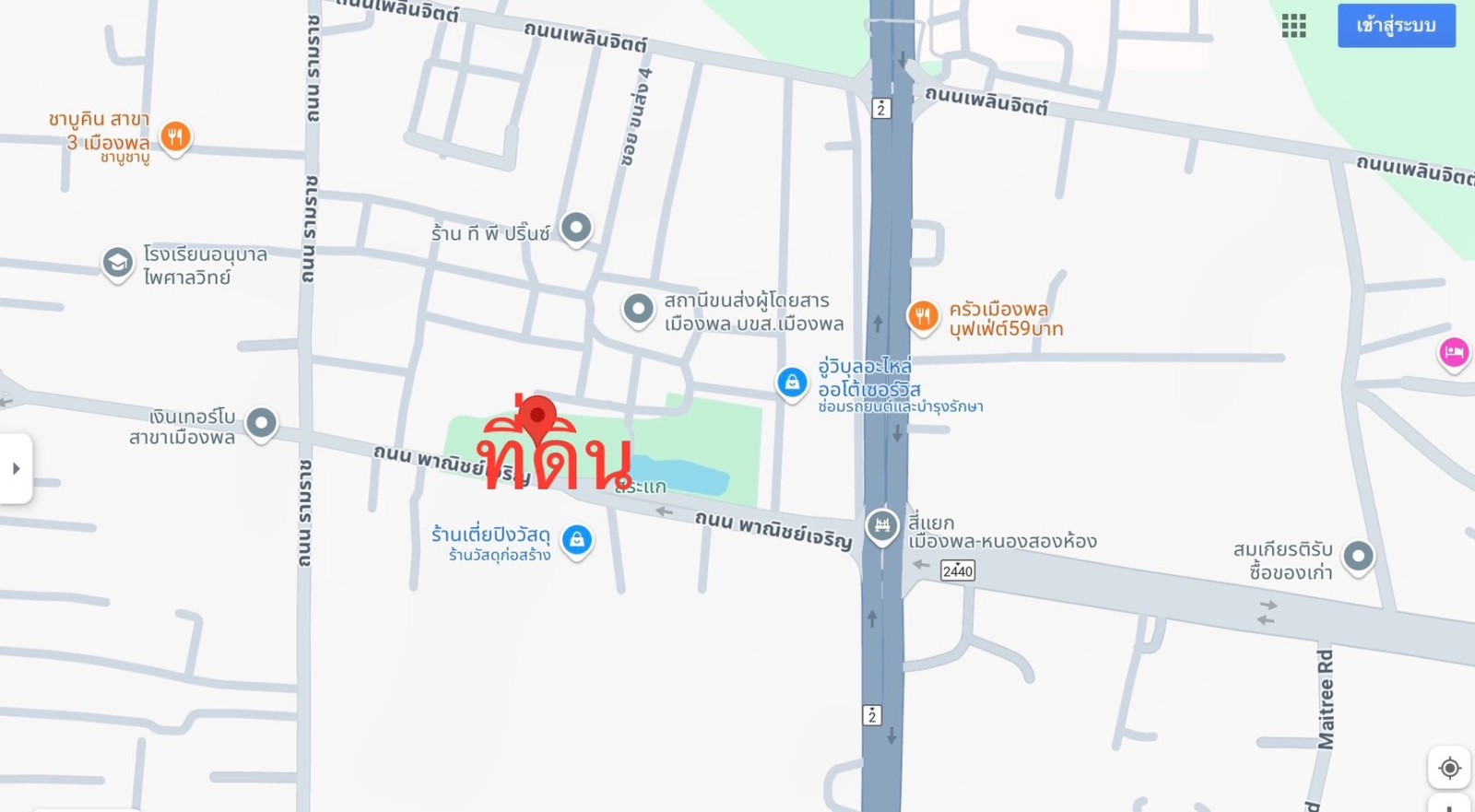Select the red dropped pin
This screenshot has width=1475, height=812.
coord(537,417)
